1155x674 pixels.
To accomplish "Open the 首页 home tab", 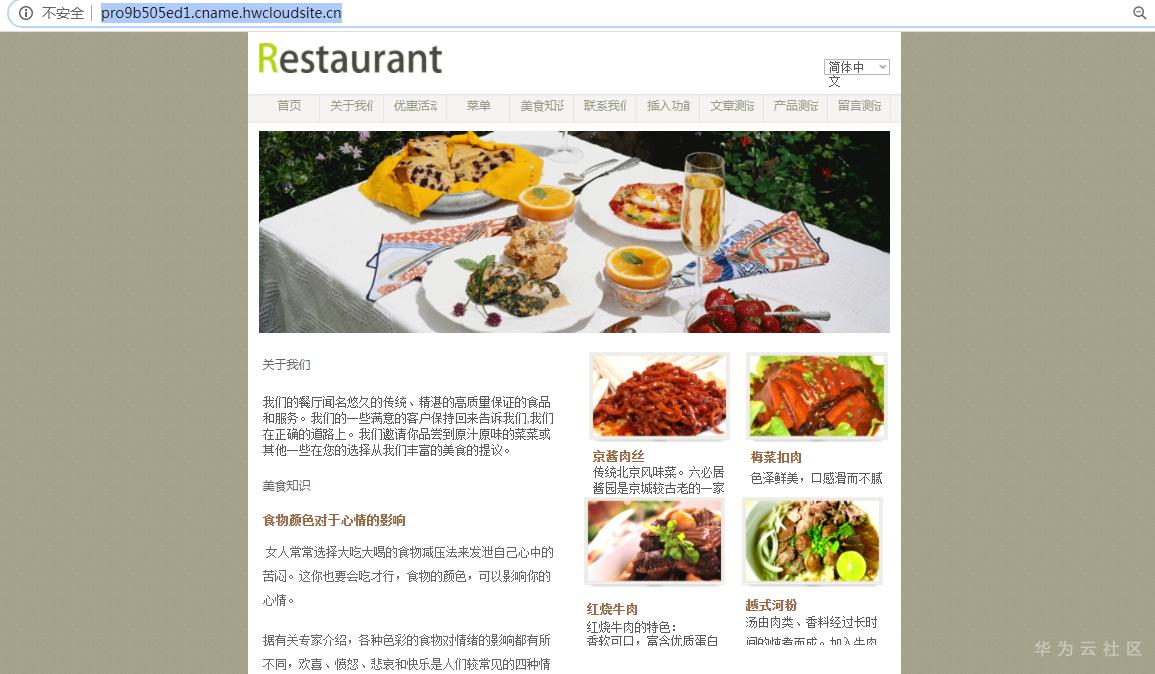I will pos(289,106).
